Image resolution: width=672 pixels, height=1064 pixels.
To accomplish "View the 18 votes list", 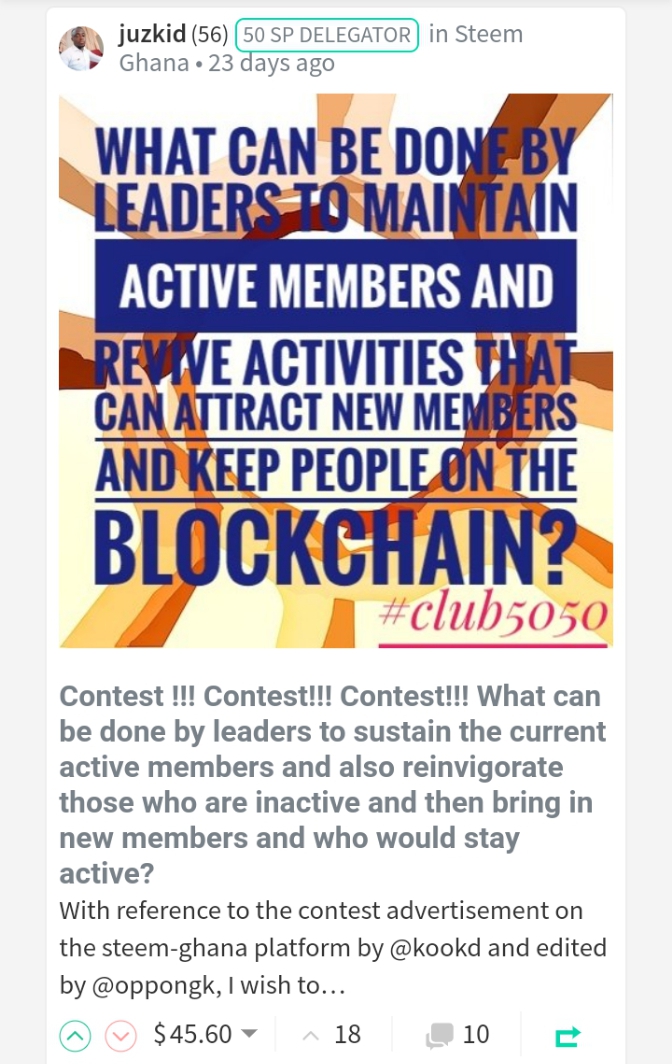I will click(332, 1035).
